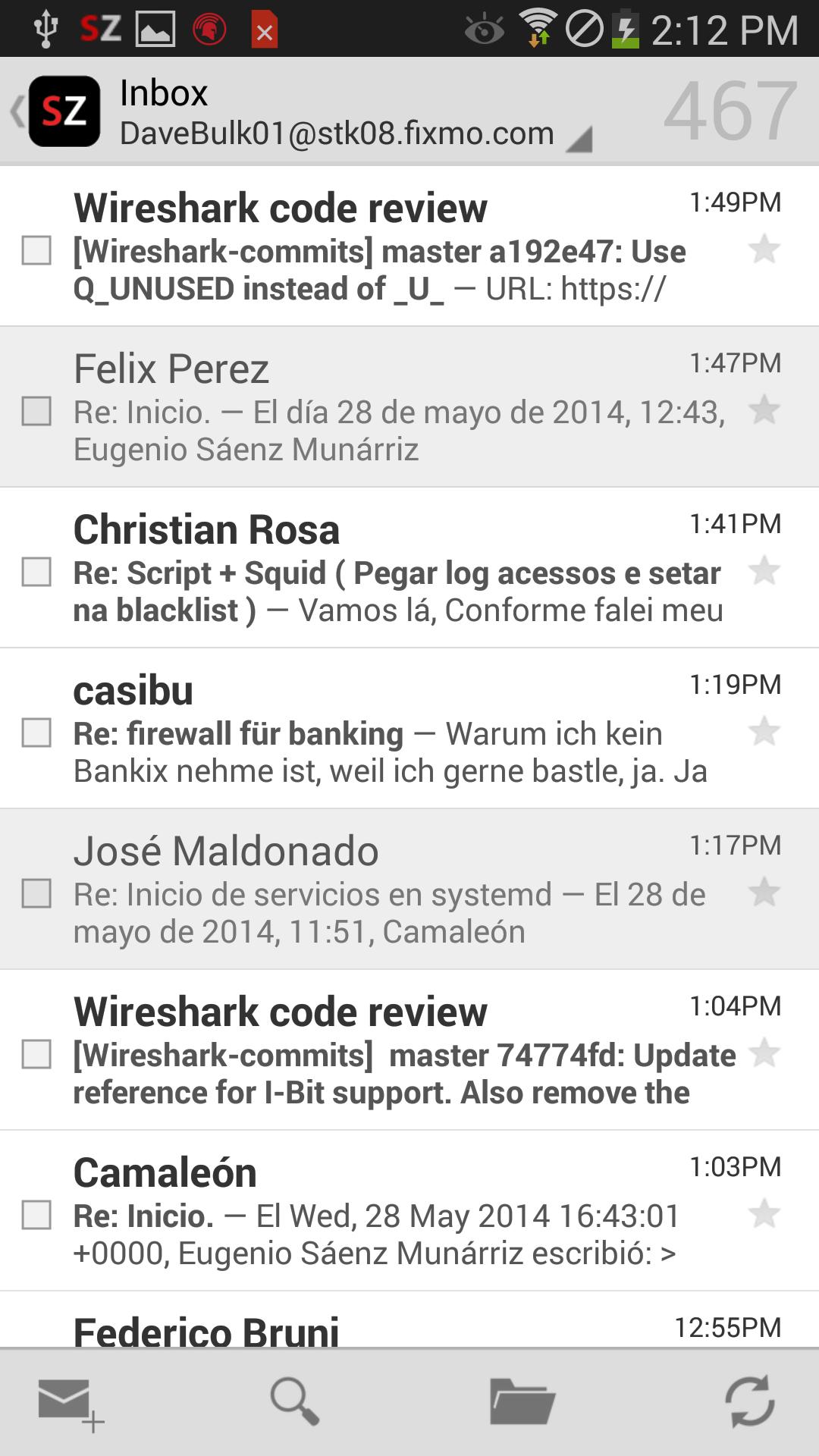Open Camaleón's email Re: Inicio.
Screen dimensions: 819x1456
394,1212
